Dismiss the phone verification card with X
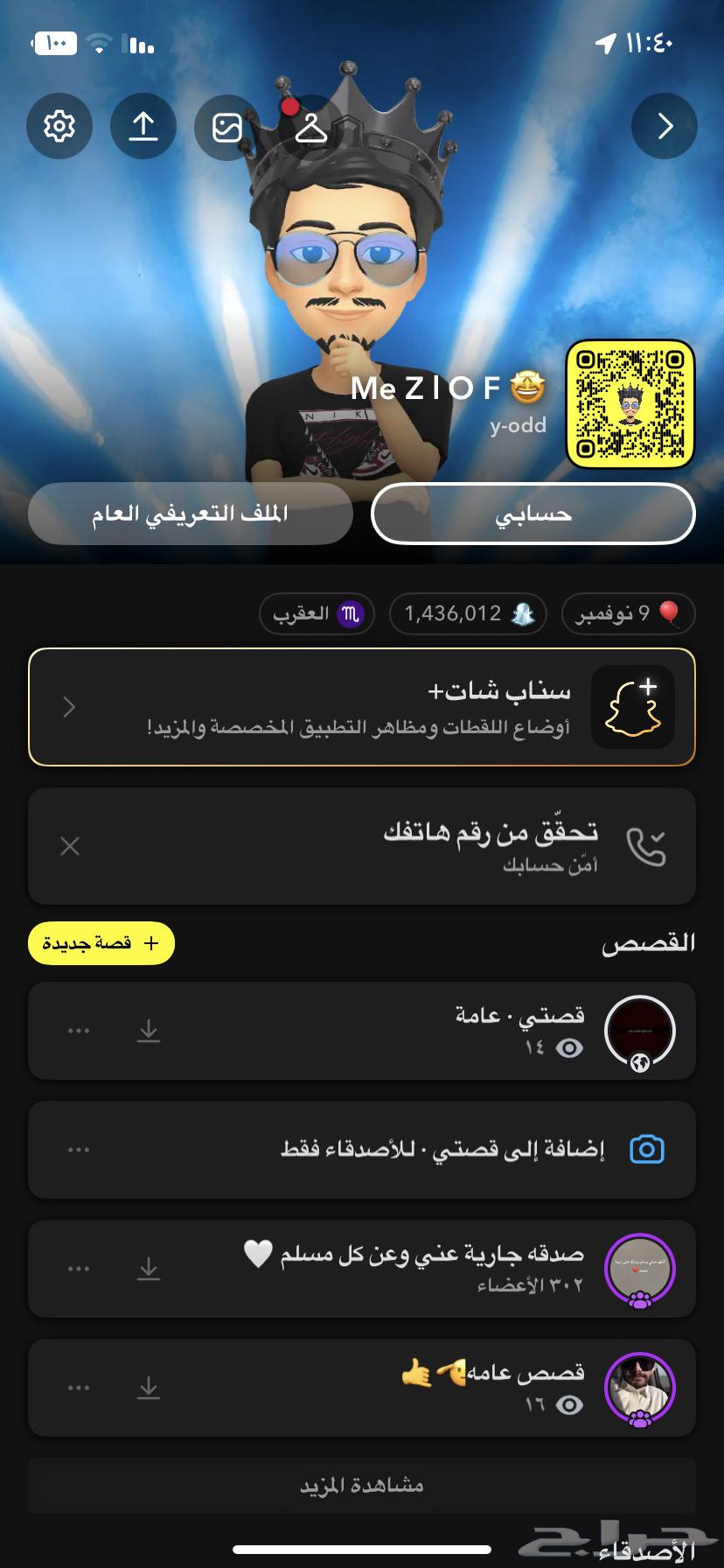Viewport: 724px width, 1568px height. [70, 845]
